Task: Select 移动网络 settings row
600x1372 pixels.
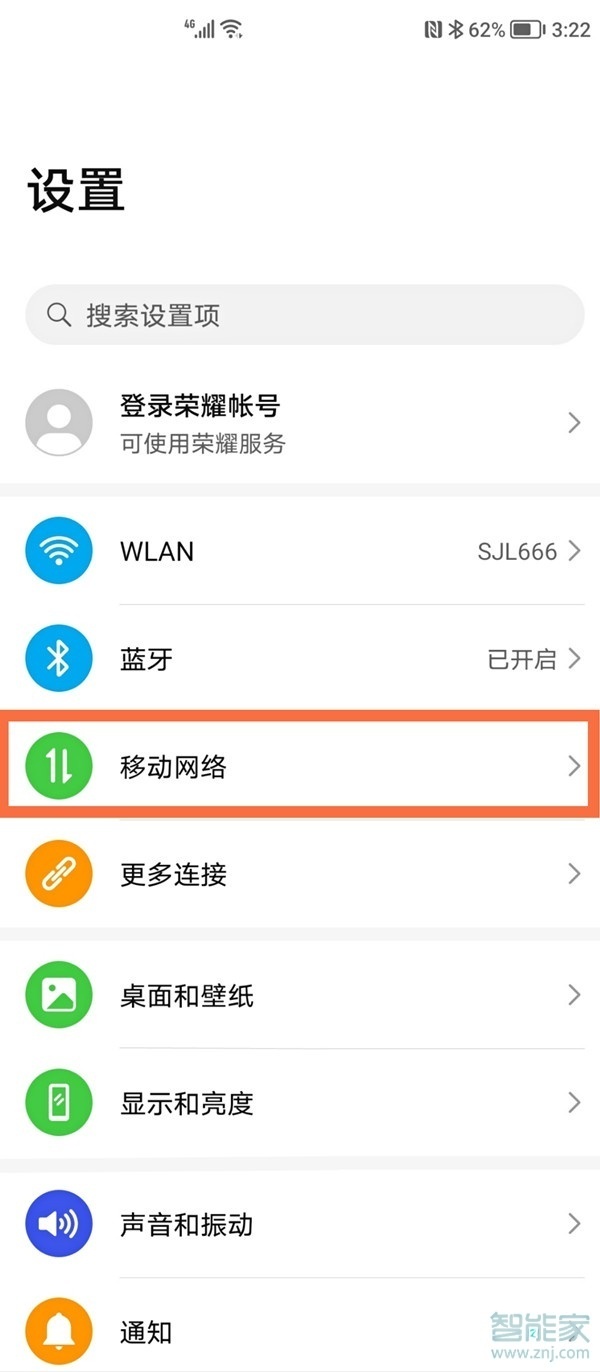Action: point(300,767)
